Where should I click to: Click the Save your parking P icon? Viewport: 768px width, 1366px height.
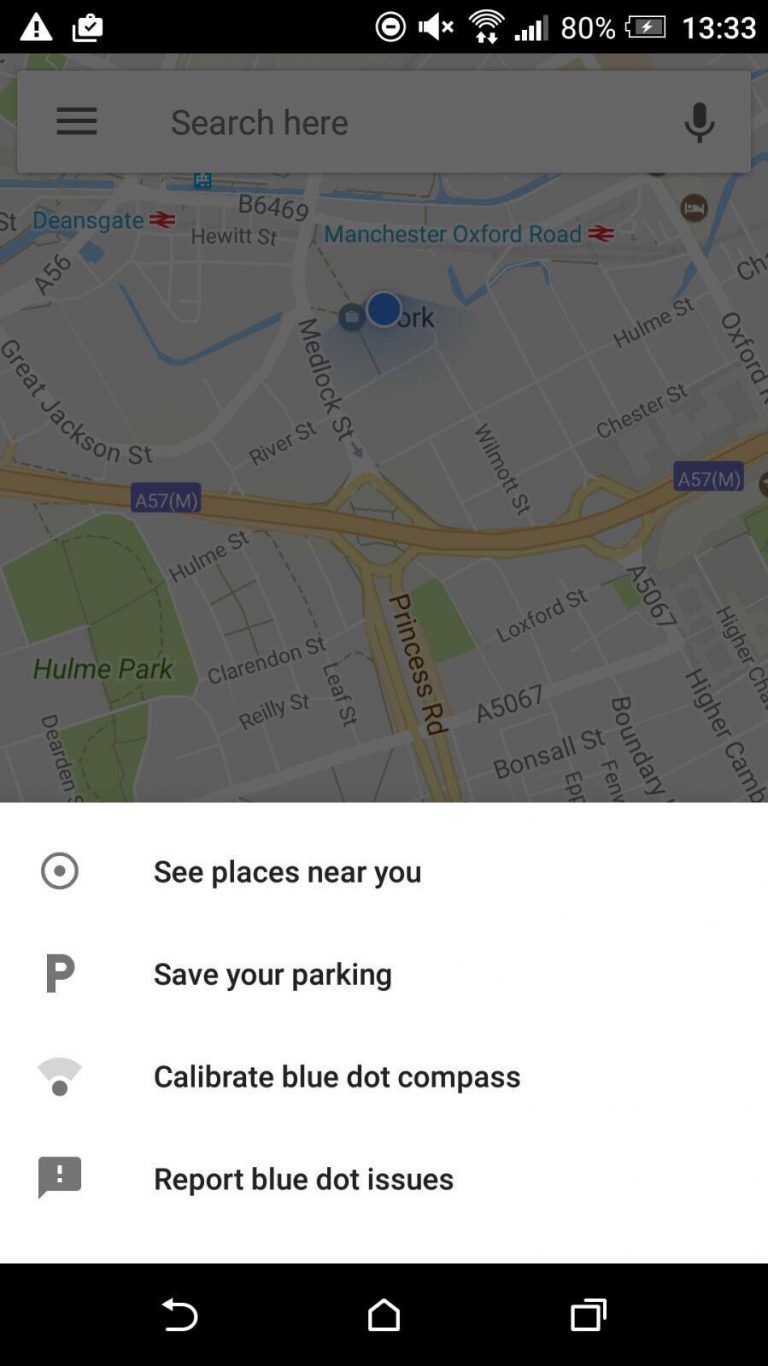(x=58, y=973)
